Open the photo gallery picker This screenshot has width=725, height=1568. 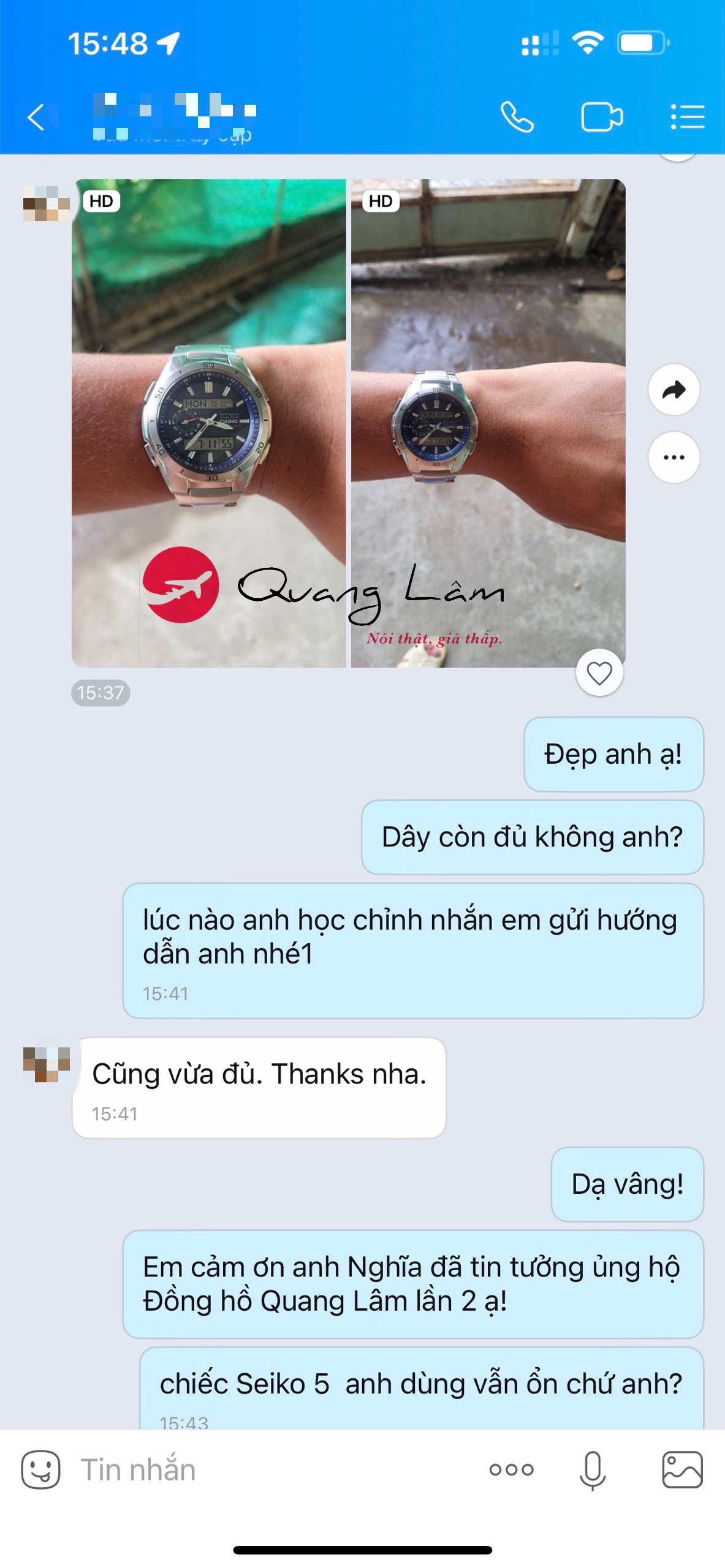(681, 1469)
